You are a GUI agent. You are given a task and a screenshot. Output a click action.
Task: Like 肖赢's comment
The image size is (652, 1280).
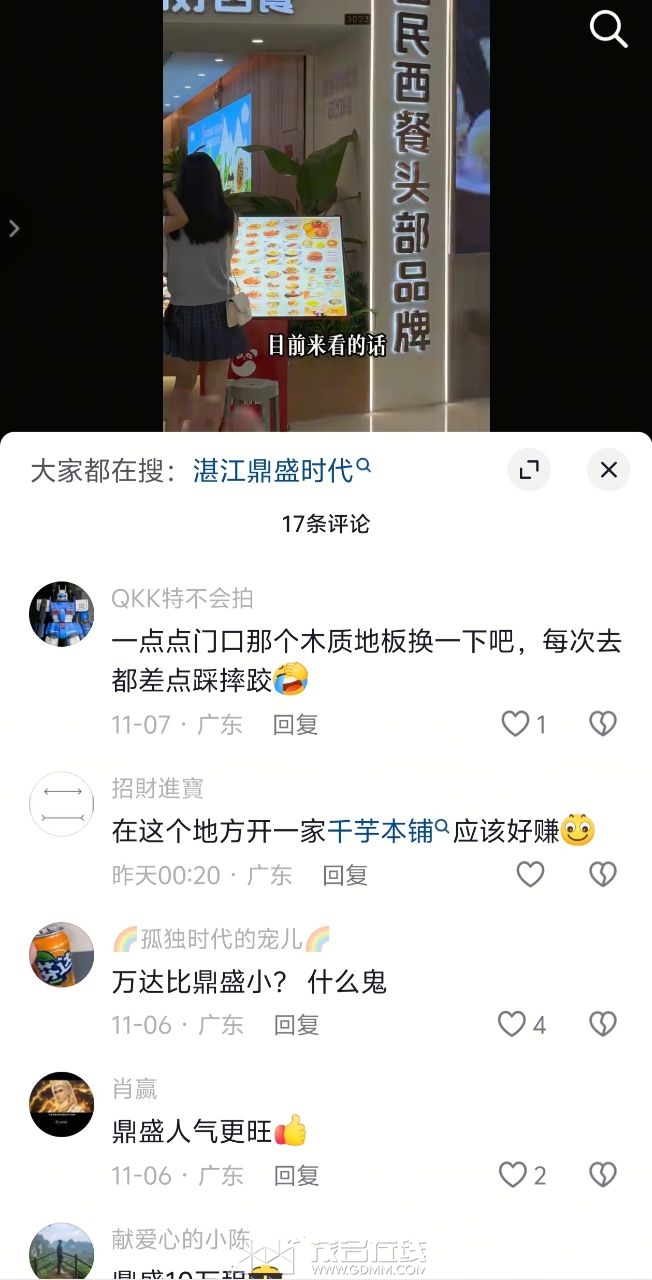[x=512, y=1175]
